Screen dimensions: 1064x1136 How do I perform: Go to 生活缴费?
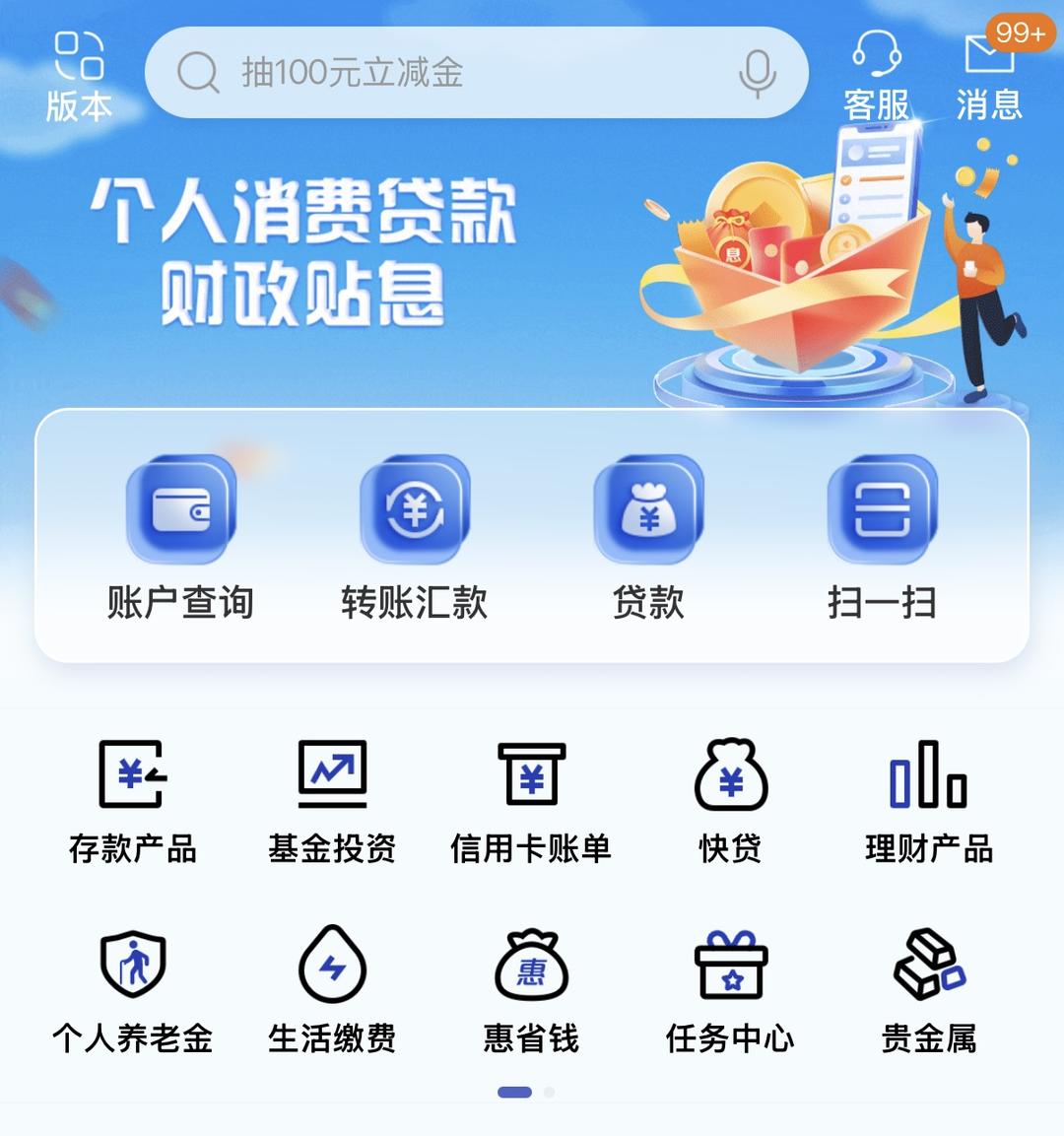tap(332, 990)
